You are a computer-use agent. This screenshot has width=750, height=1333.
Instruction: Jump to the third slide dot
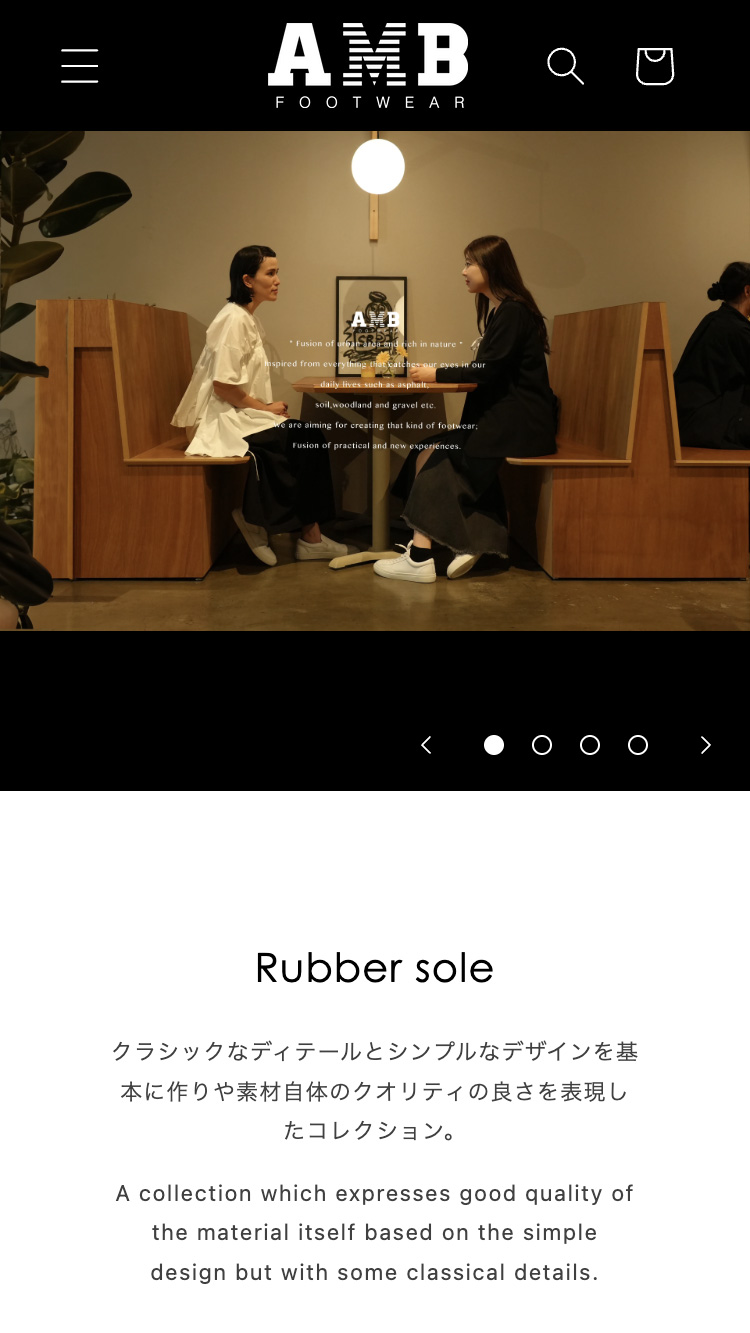(590, 745)
